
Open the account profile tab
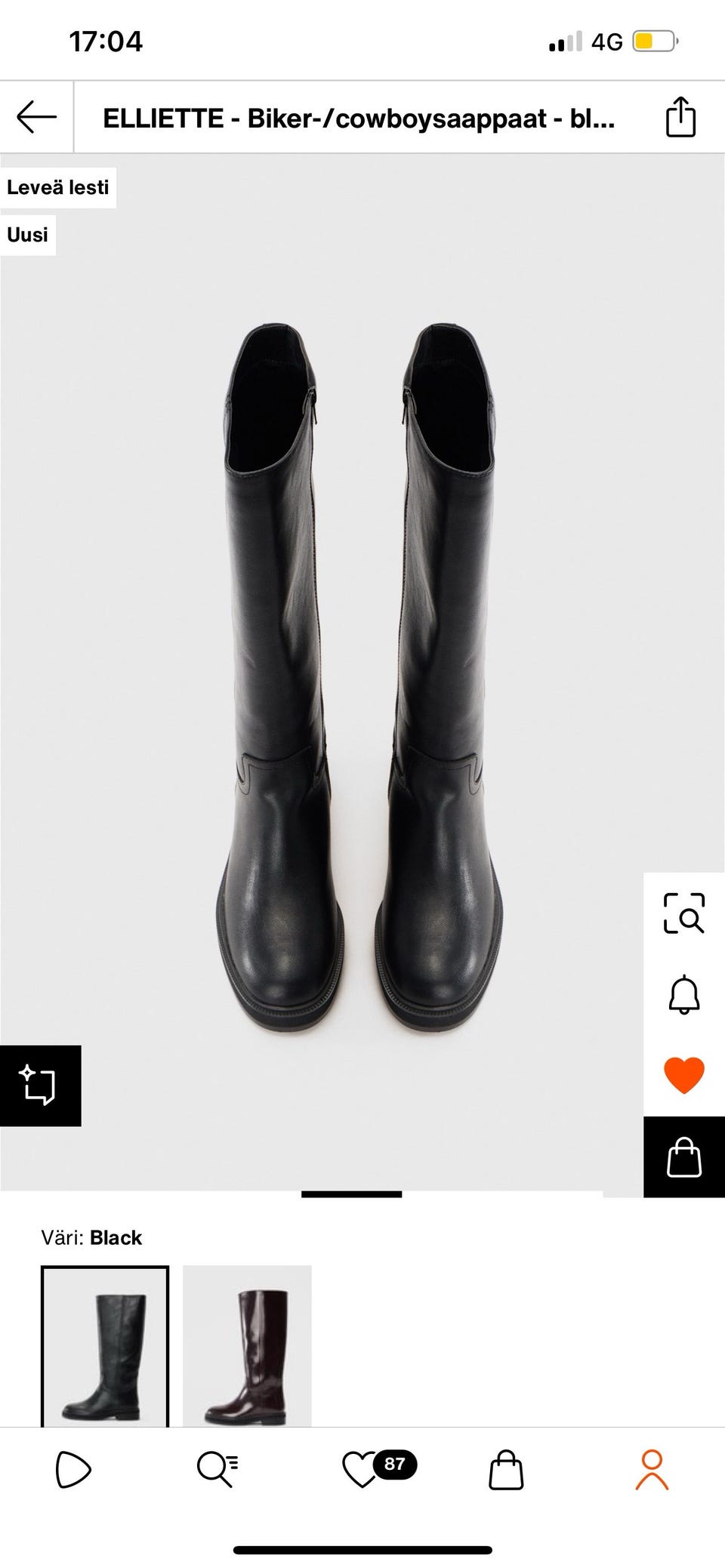(651, 1469)
